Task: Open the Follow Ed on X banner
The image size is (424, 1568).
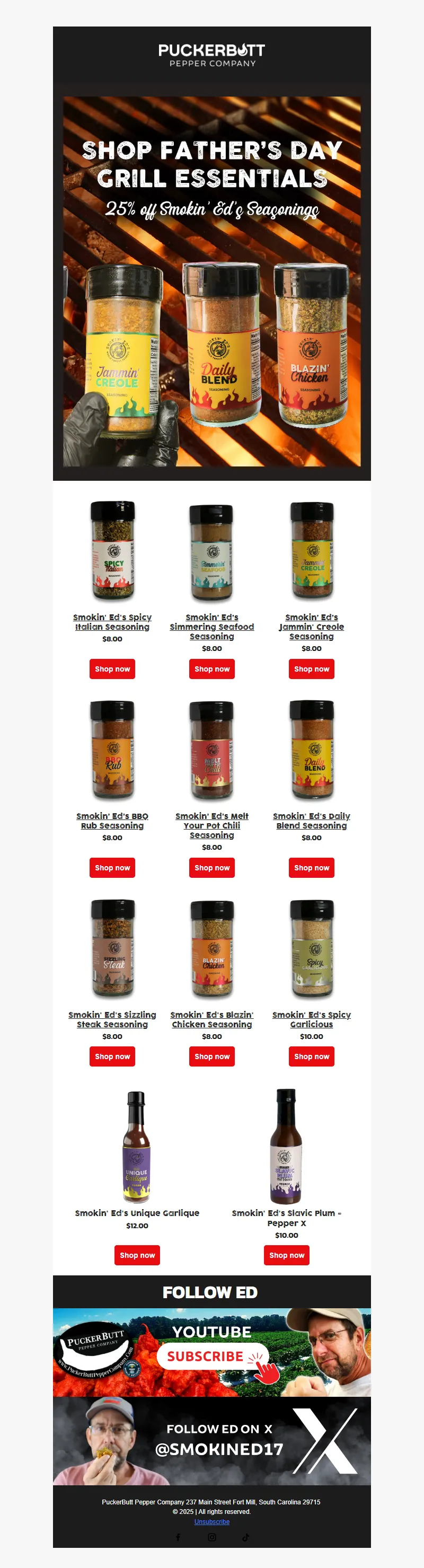Action: point(211,1441)
